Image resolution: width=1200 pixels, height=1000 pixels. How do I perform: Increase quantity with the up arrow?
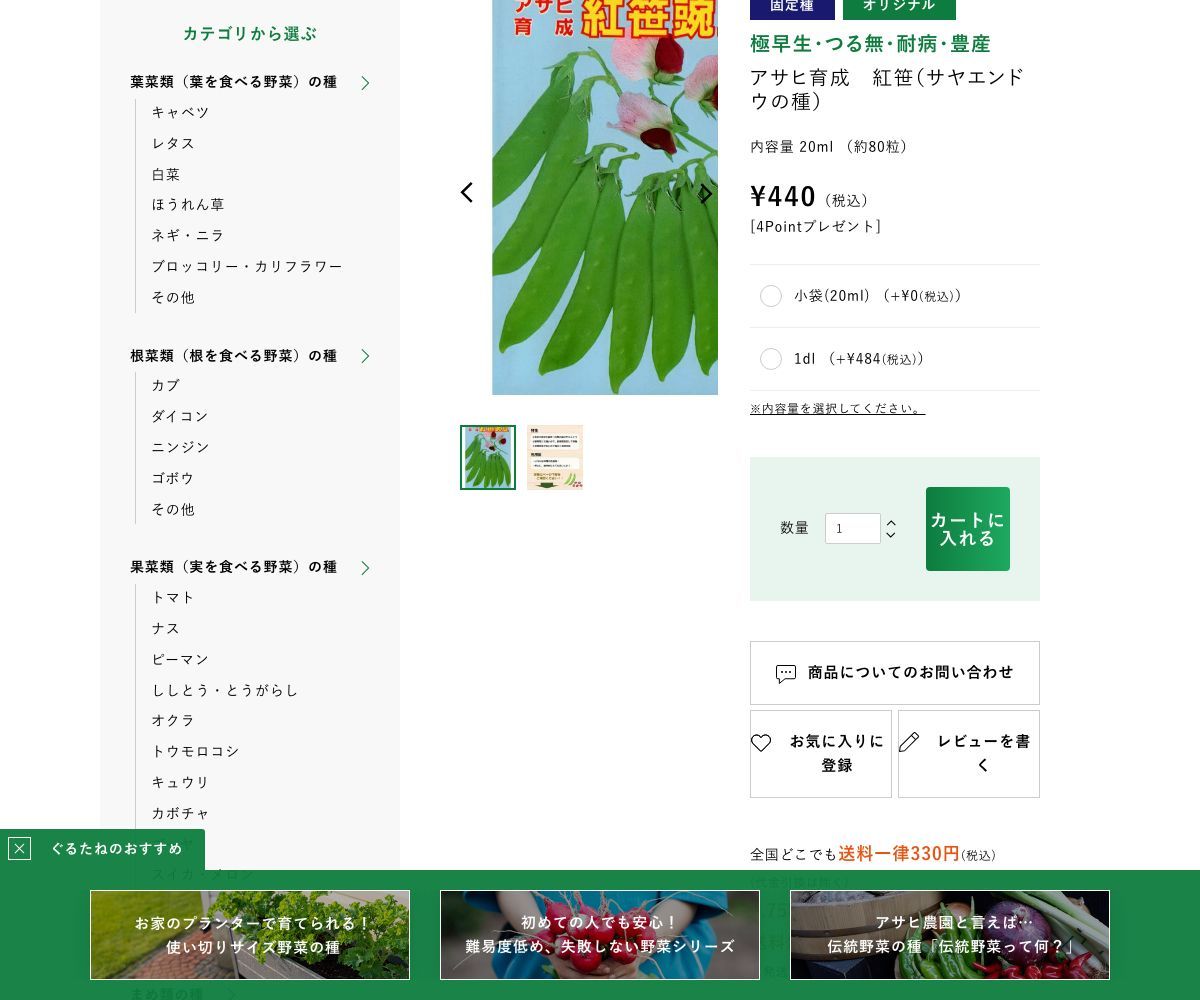click(x=891, y=522)
